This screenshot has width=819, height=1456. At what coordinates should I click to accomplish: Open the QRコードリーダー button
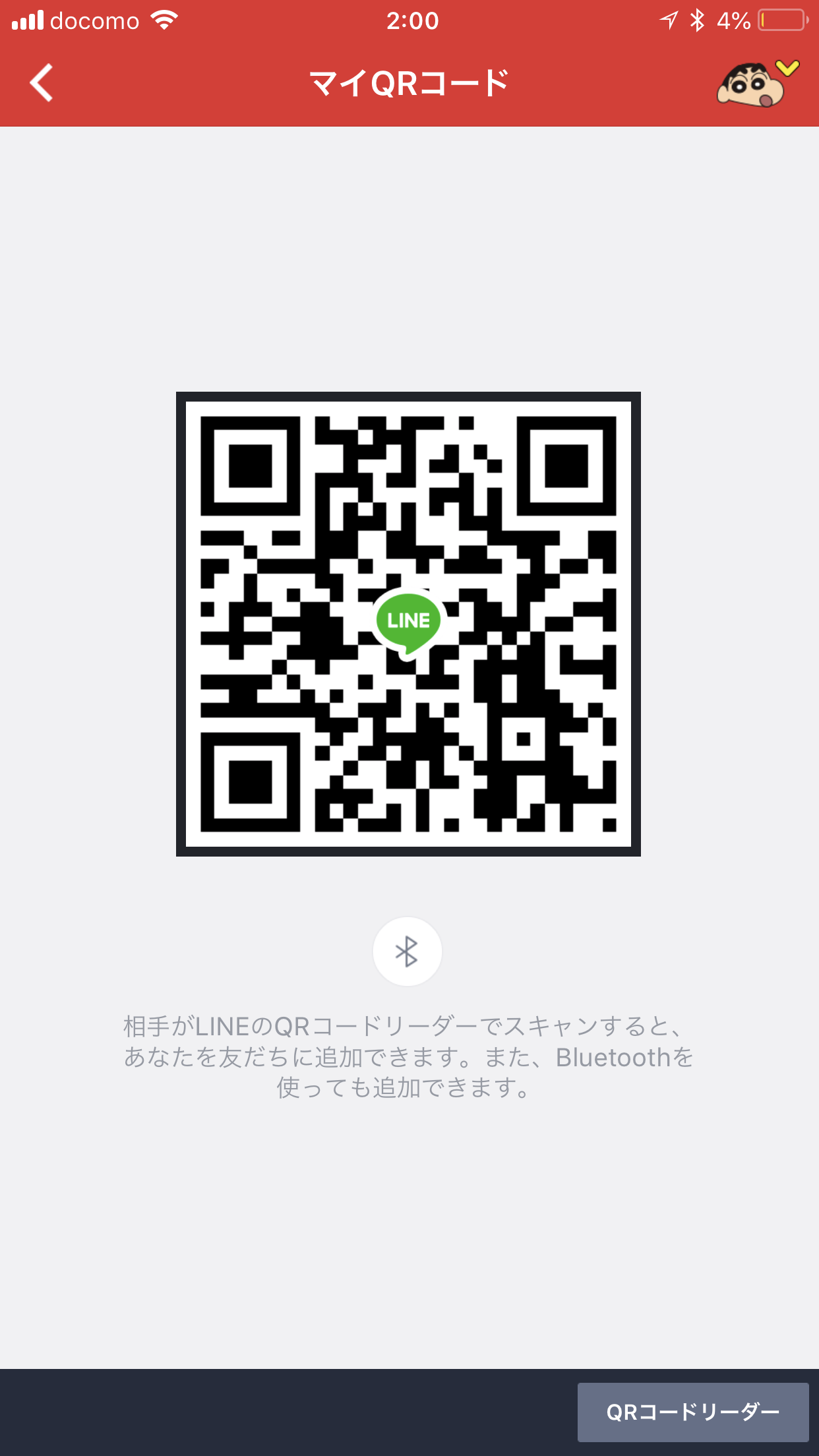coord(692,1412)
